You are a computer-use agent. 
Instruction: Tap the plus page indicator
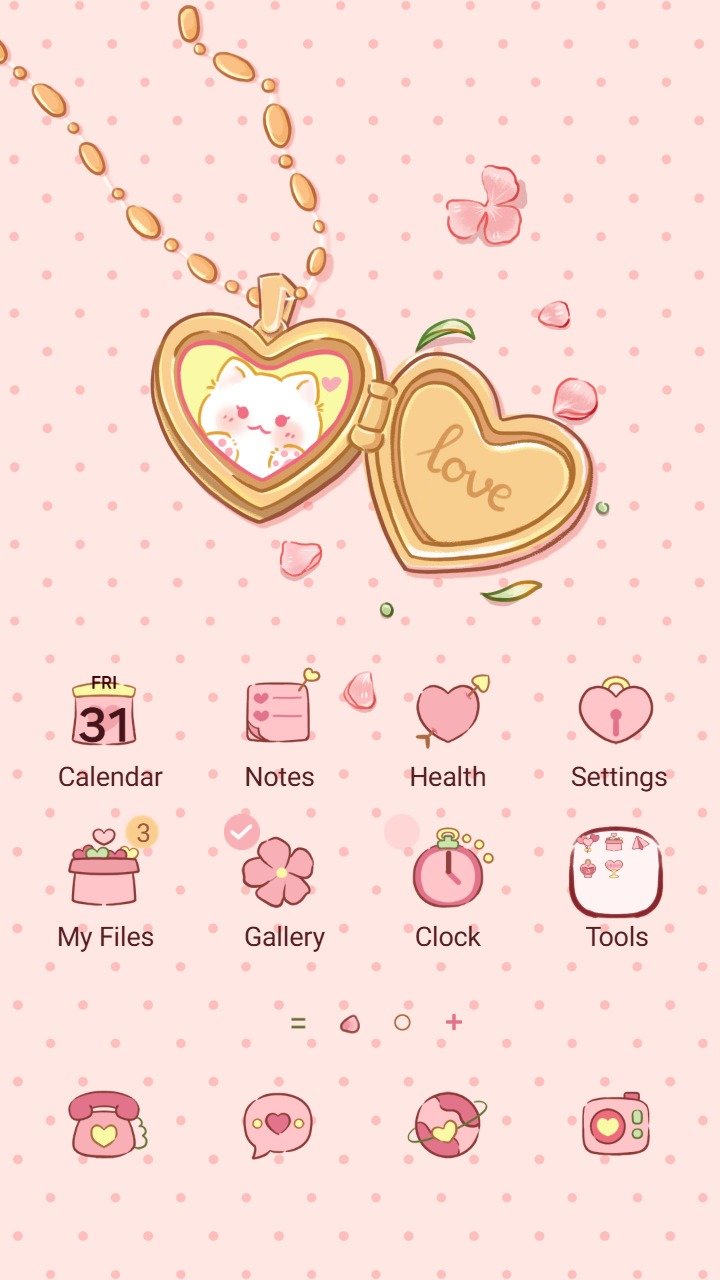pos(454,1022)
